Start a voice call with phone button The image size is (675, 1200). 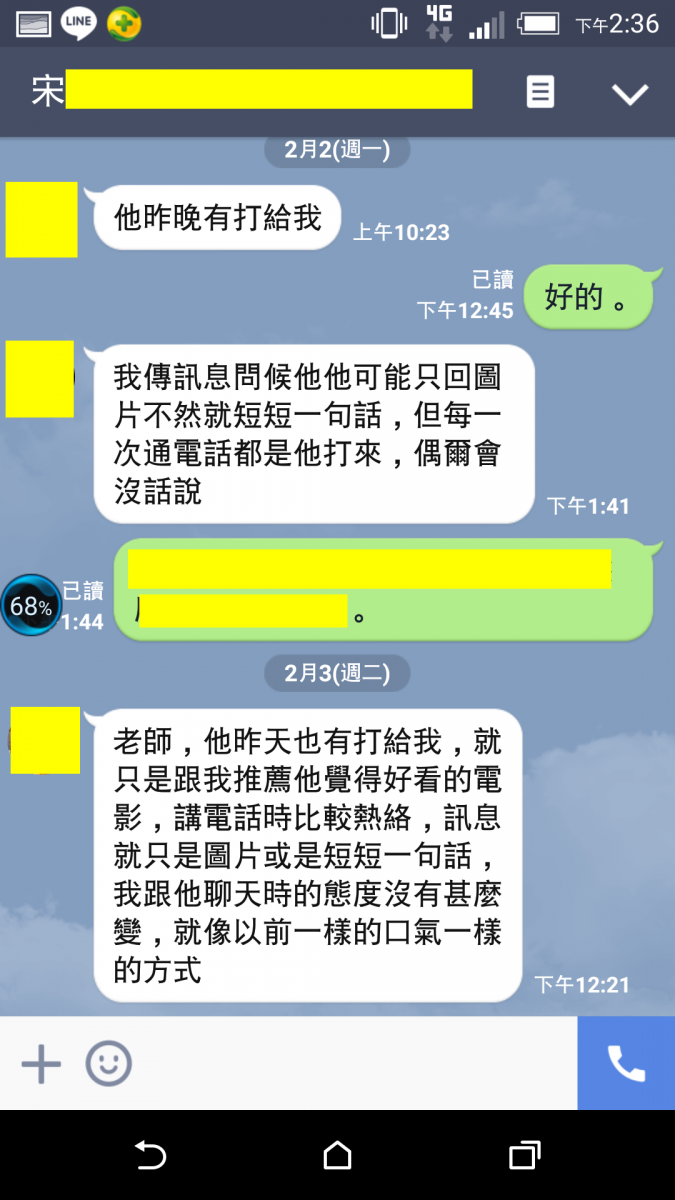click(x=626, y=1063)
